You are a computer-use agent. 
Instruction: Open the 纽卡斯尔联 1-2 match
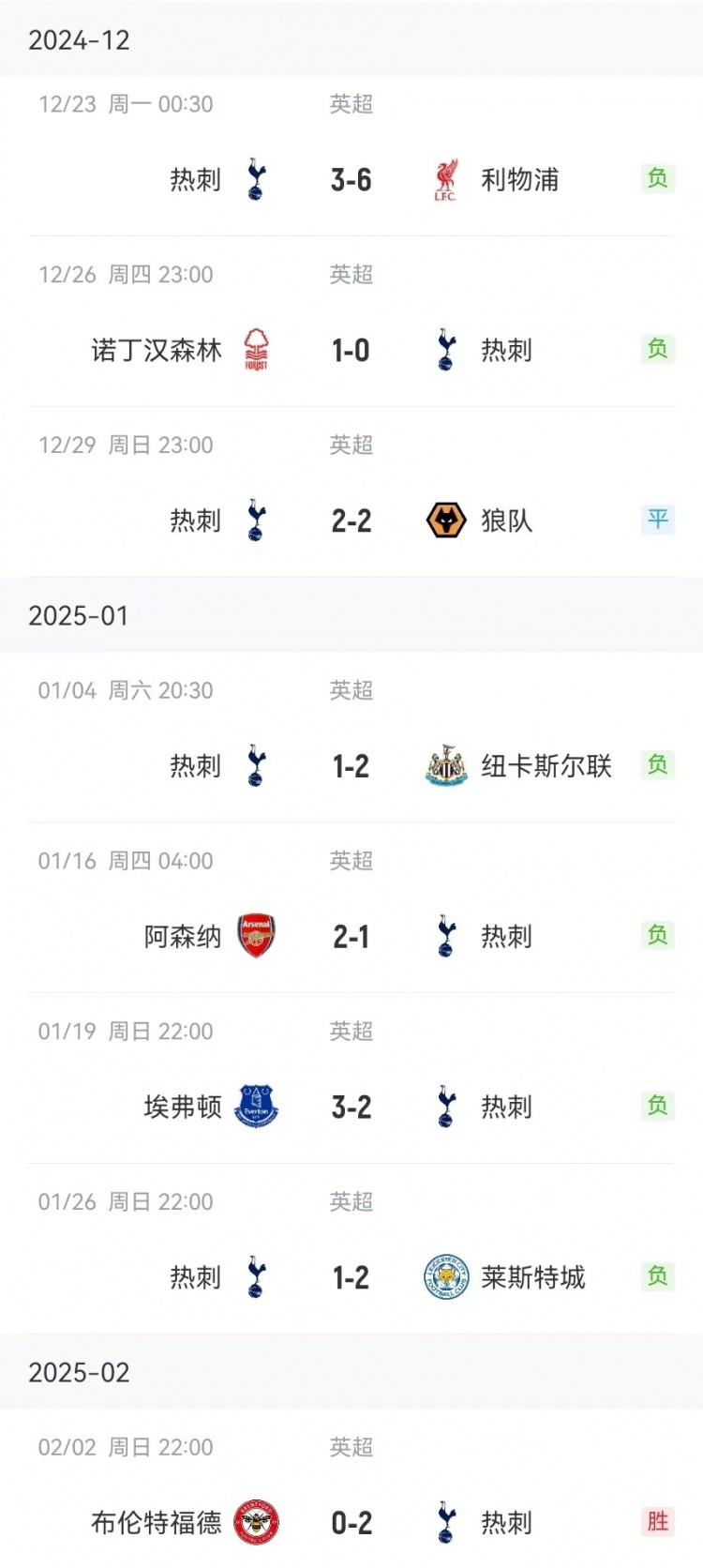pyautogui.click(x=351, y=766)
